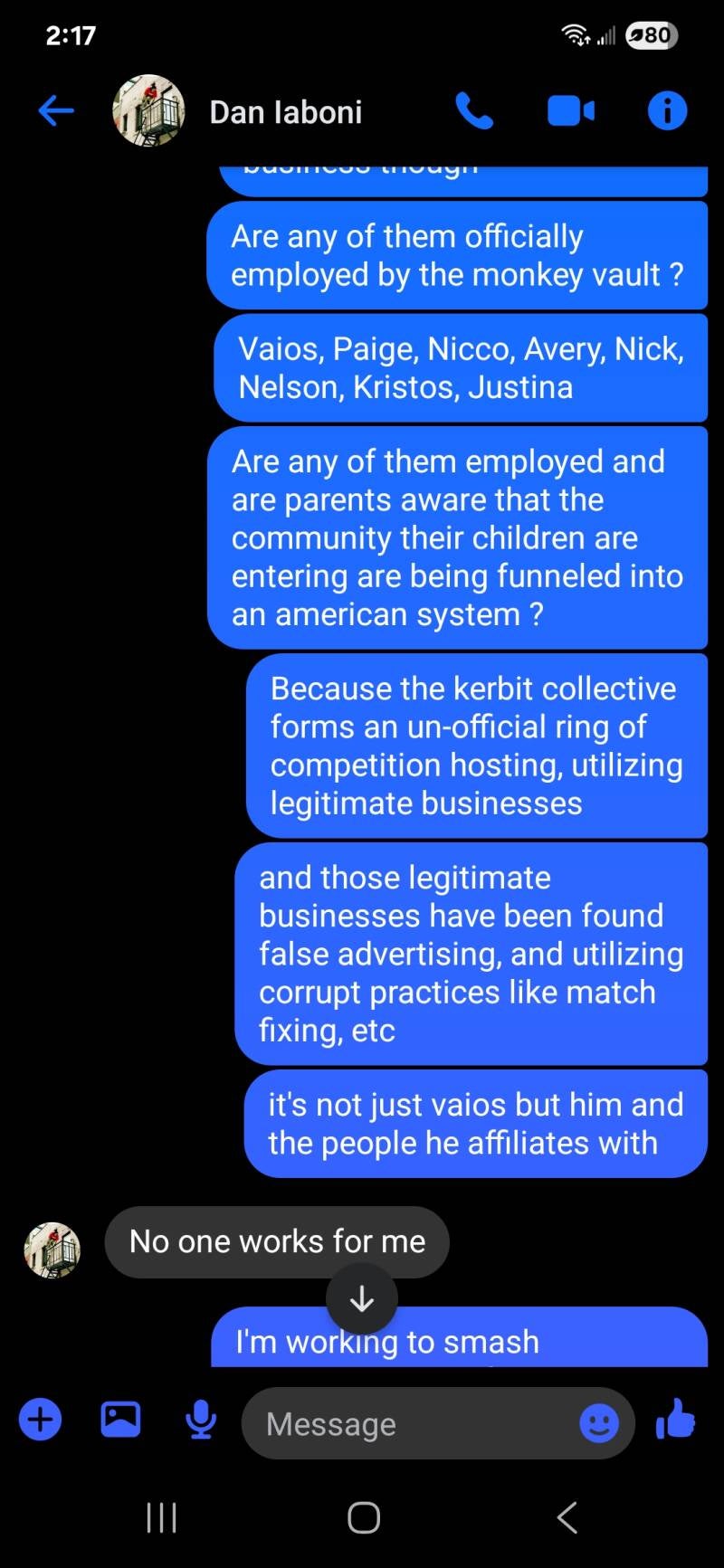Record a voice message with microphone

point(201,1420)
